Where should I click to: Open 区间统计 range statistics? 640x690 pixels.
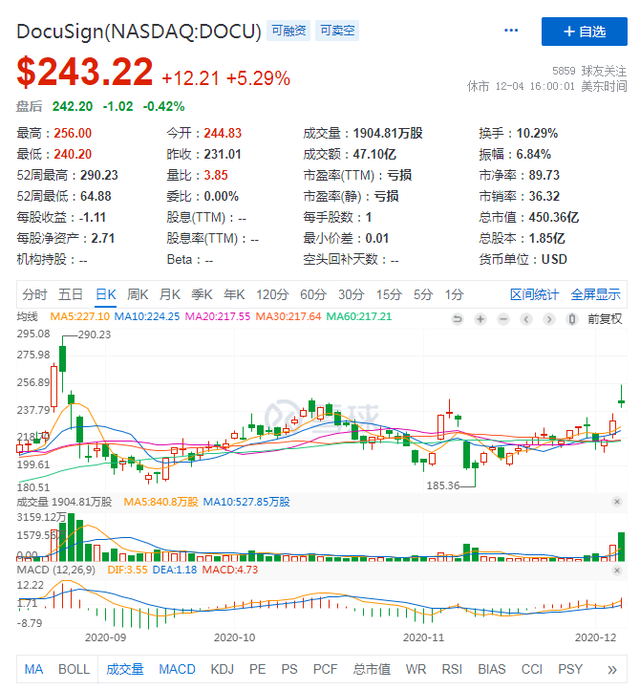tap(534, 294)
